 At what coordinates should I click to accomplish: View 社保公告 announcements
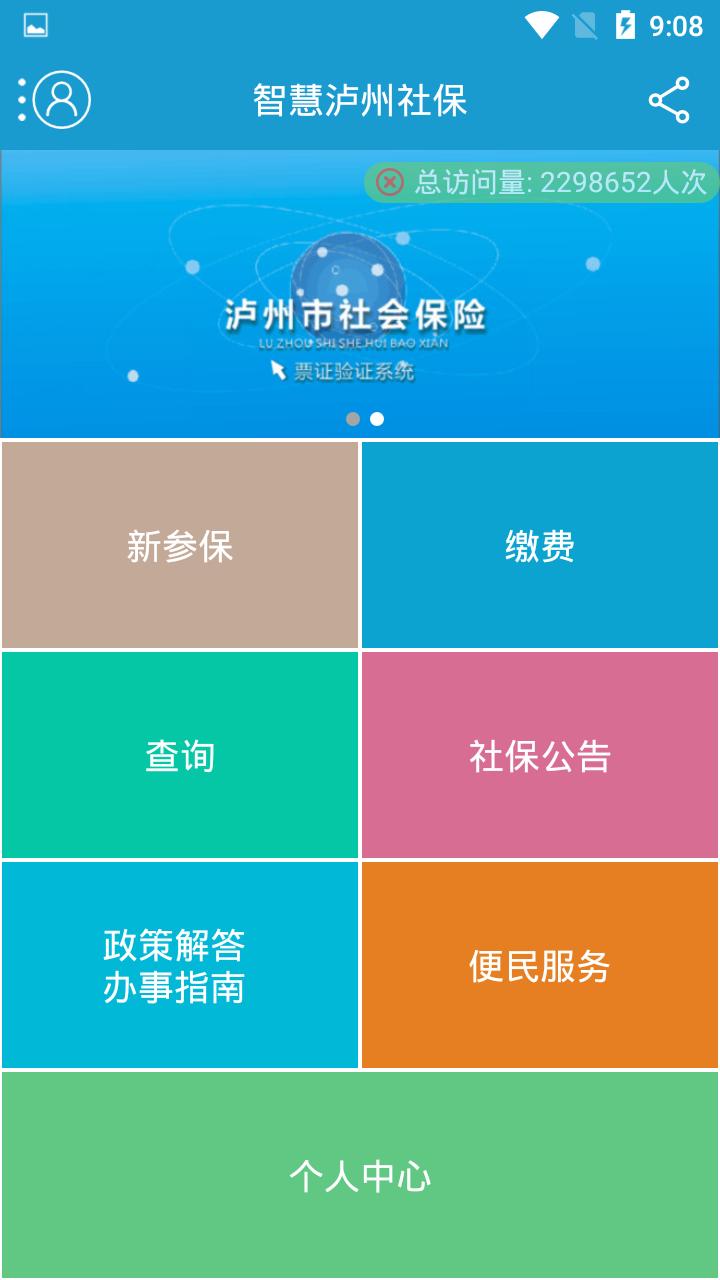[x=540, y=755]
